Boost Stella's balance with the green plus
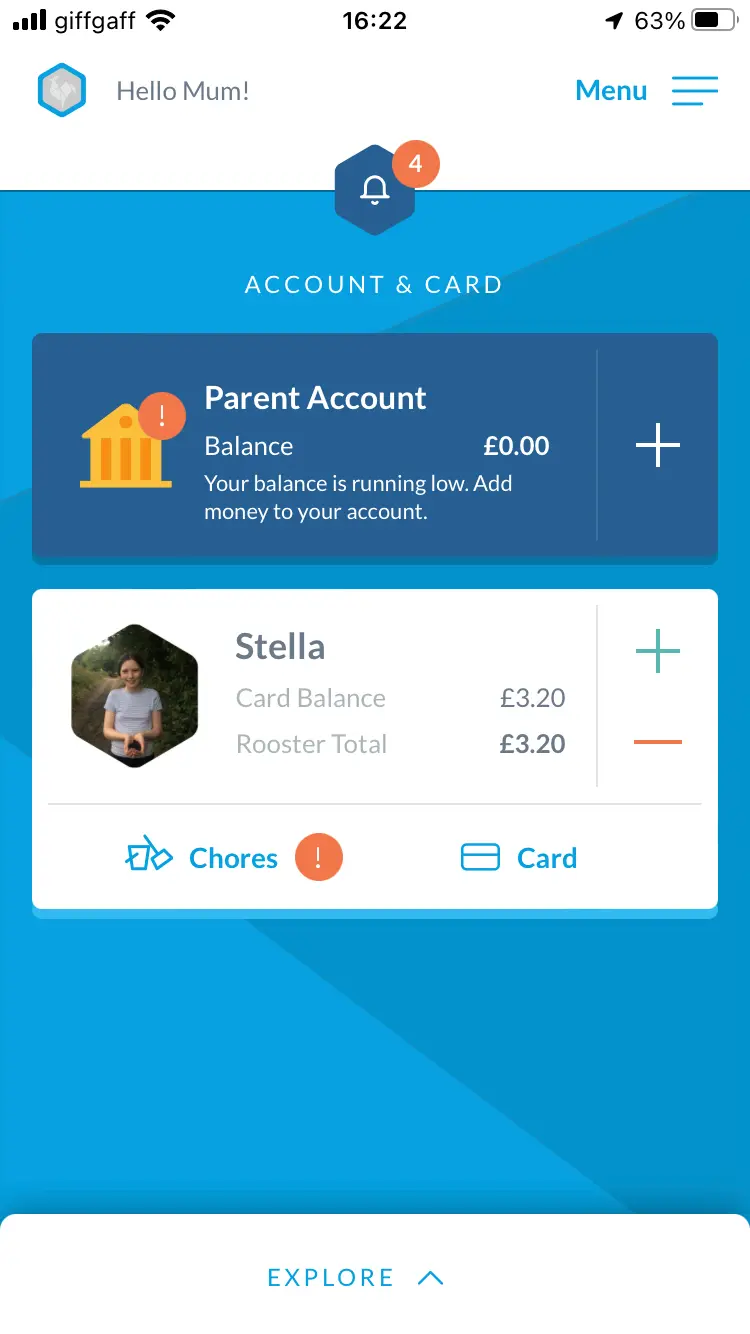Screen dimensions: 750x1334 coord(658,652)
